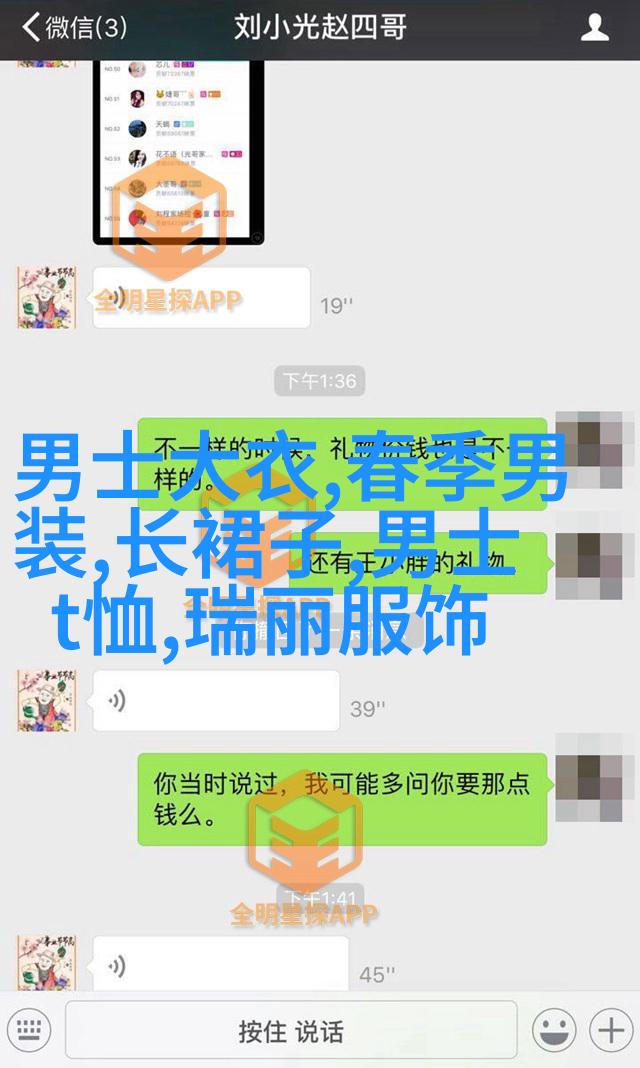The height and width of the screenshot is (1068, 640).
Task: Play the 39'' voice message
Action: 215,701
